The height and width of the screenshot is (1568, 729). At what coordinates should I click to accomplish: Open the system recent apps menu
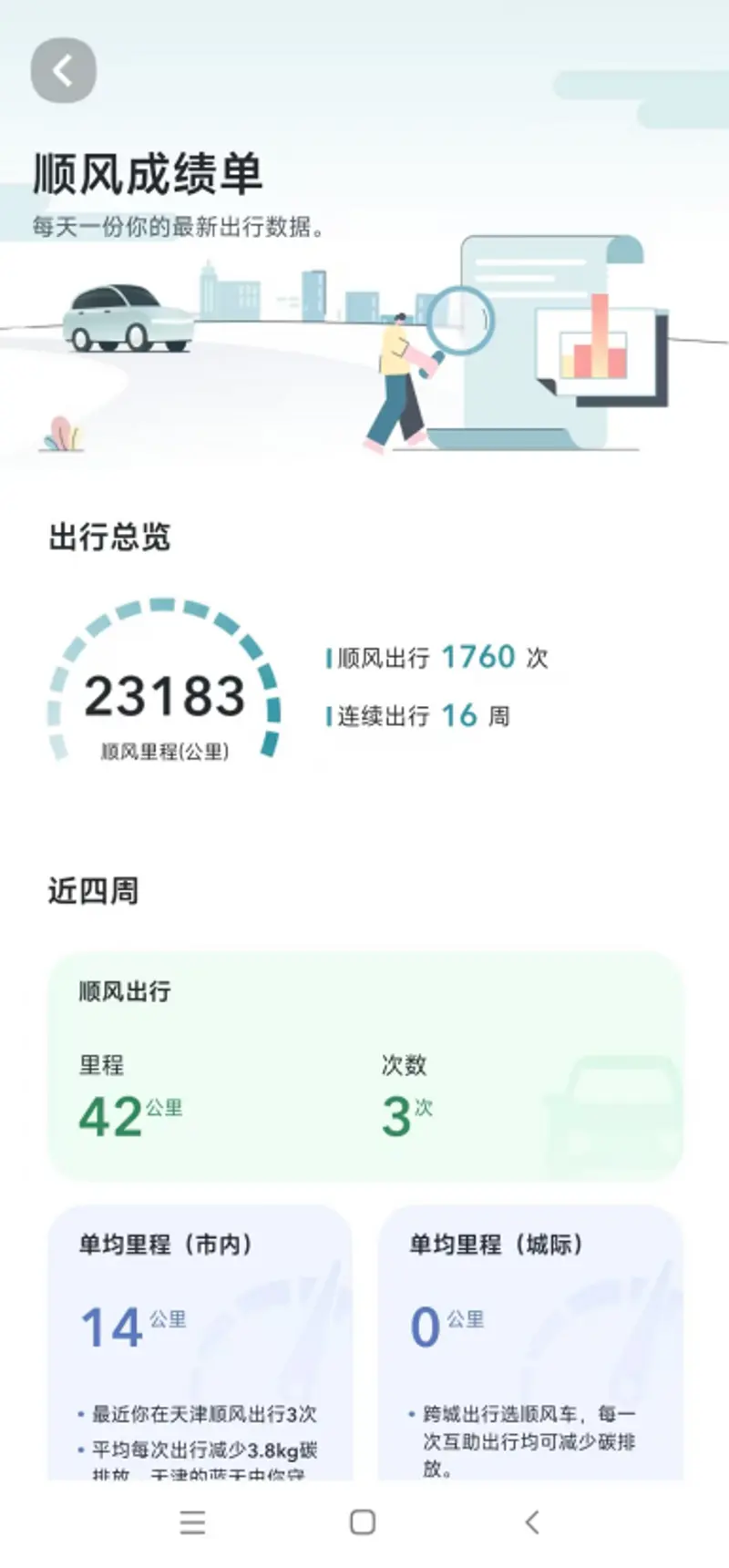(x=192, y=1522)
